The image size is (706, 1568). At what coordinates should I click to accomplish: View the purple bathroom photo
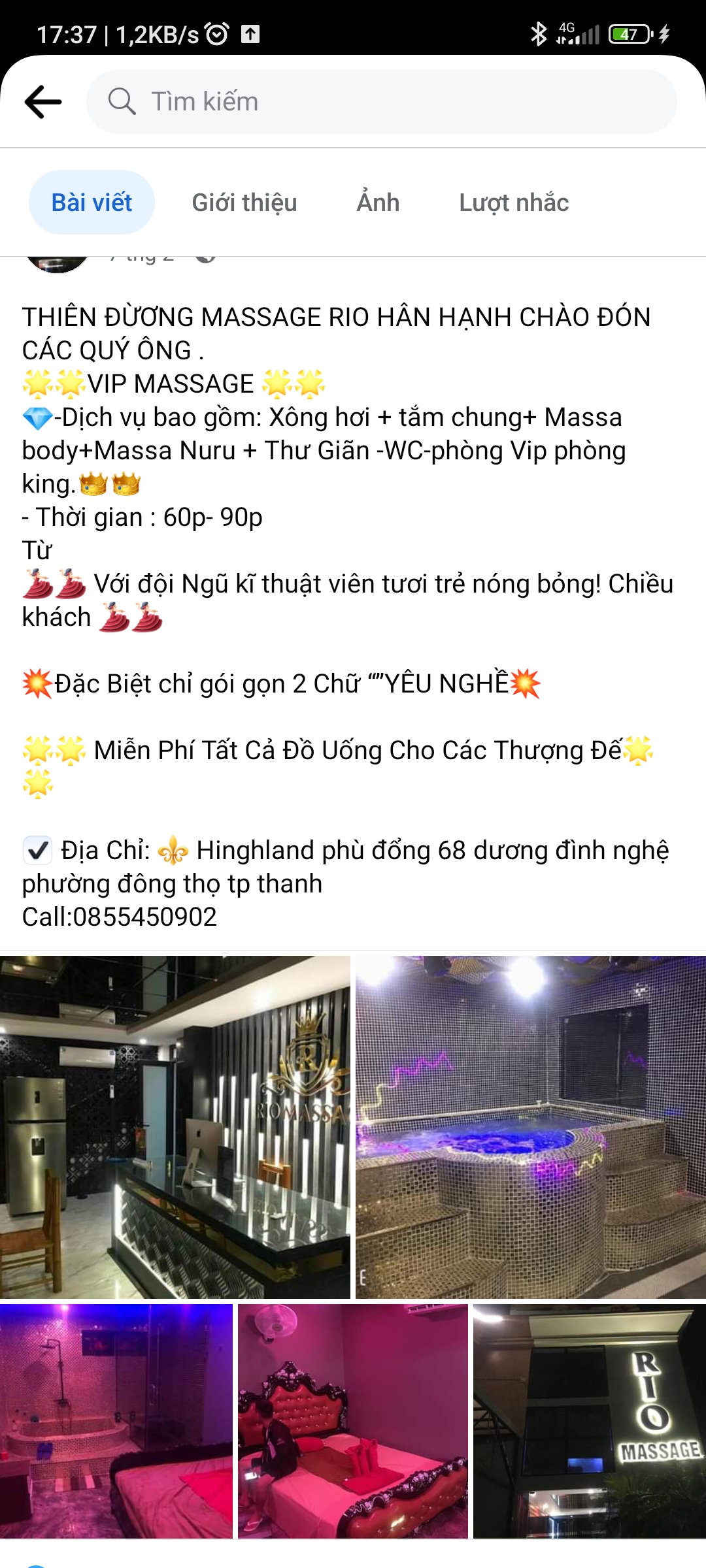click(x=116, y=1421)
